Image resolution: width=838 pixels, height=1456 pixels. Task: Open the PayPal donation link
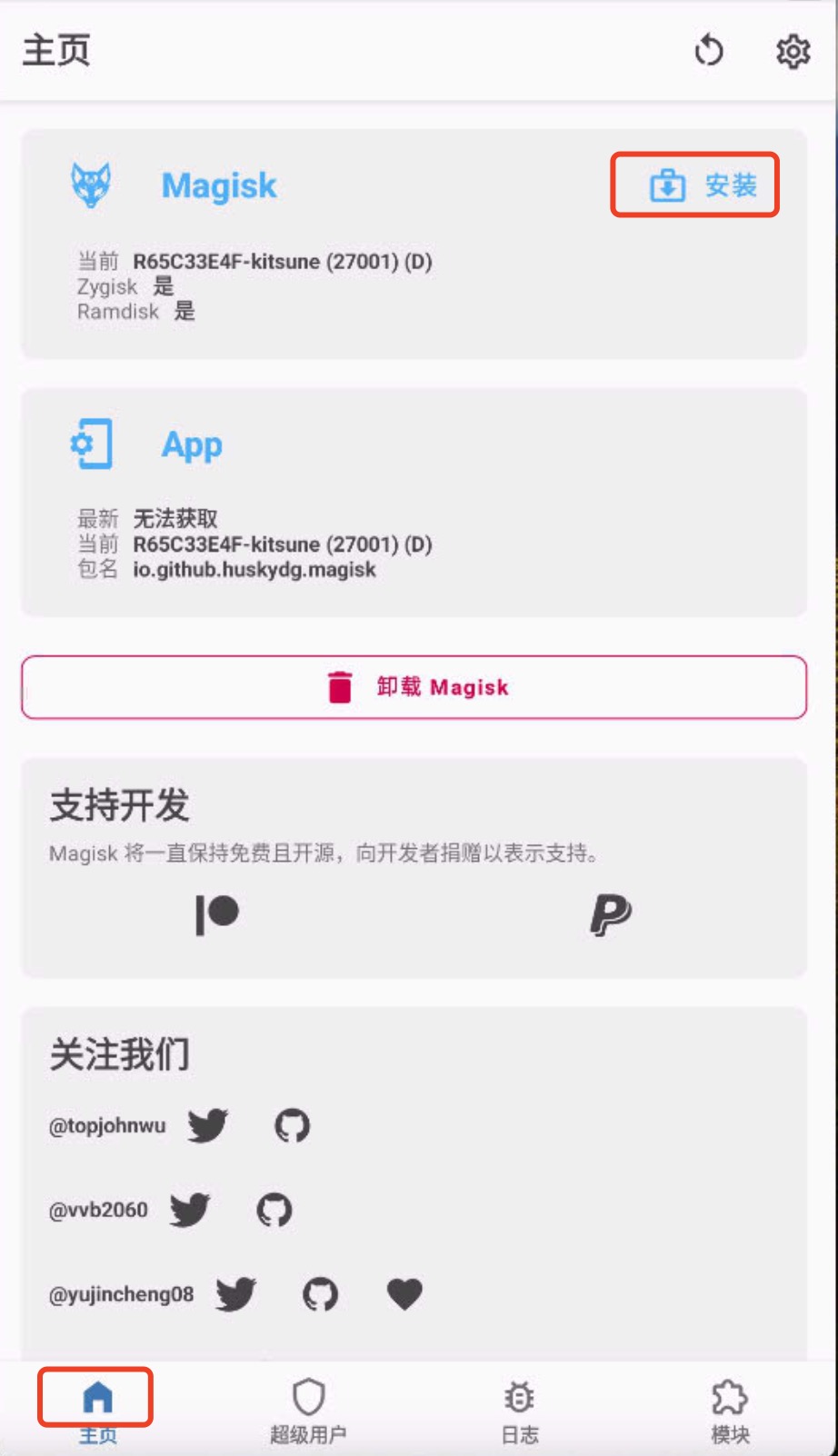610,914
